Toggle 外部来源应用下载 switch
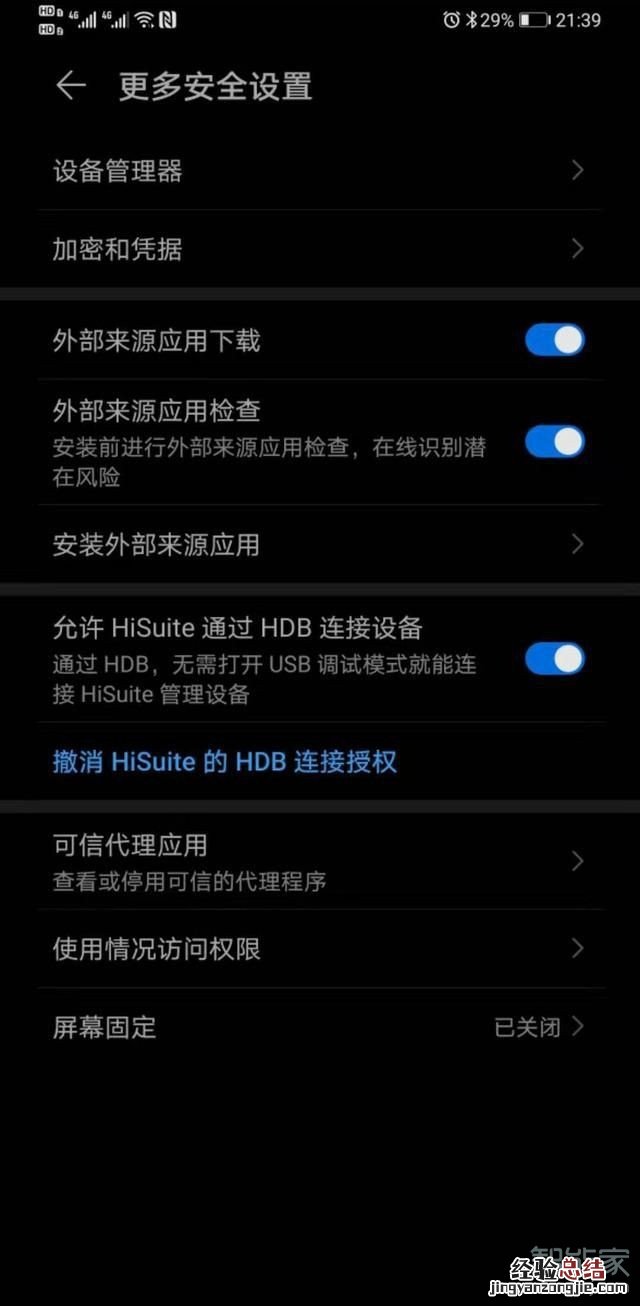The width and height of the screenshot is (640, 1306). [x=554, y=340]
